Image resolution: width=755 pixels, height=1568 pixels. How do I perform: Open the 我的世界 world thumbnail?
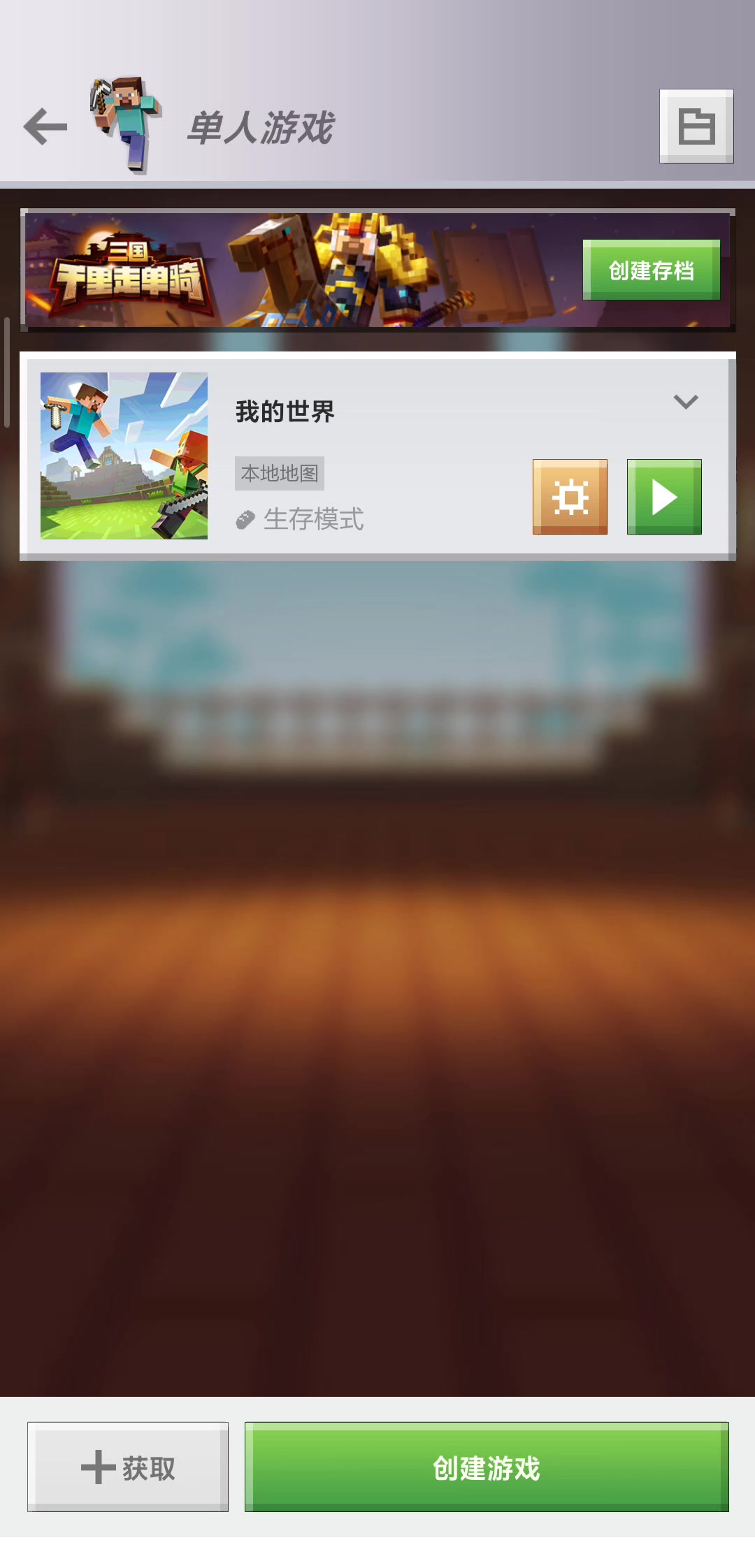click(x=124, y=456)
